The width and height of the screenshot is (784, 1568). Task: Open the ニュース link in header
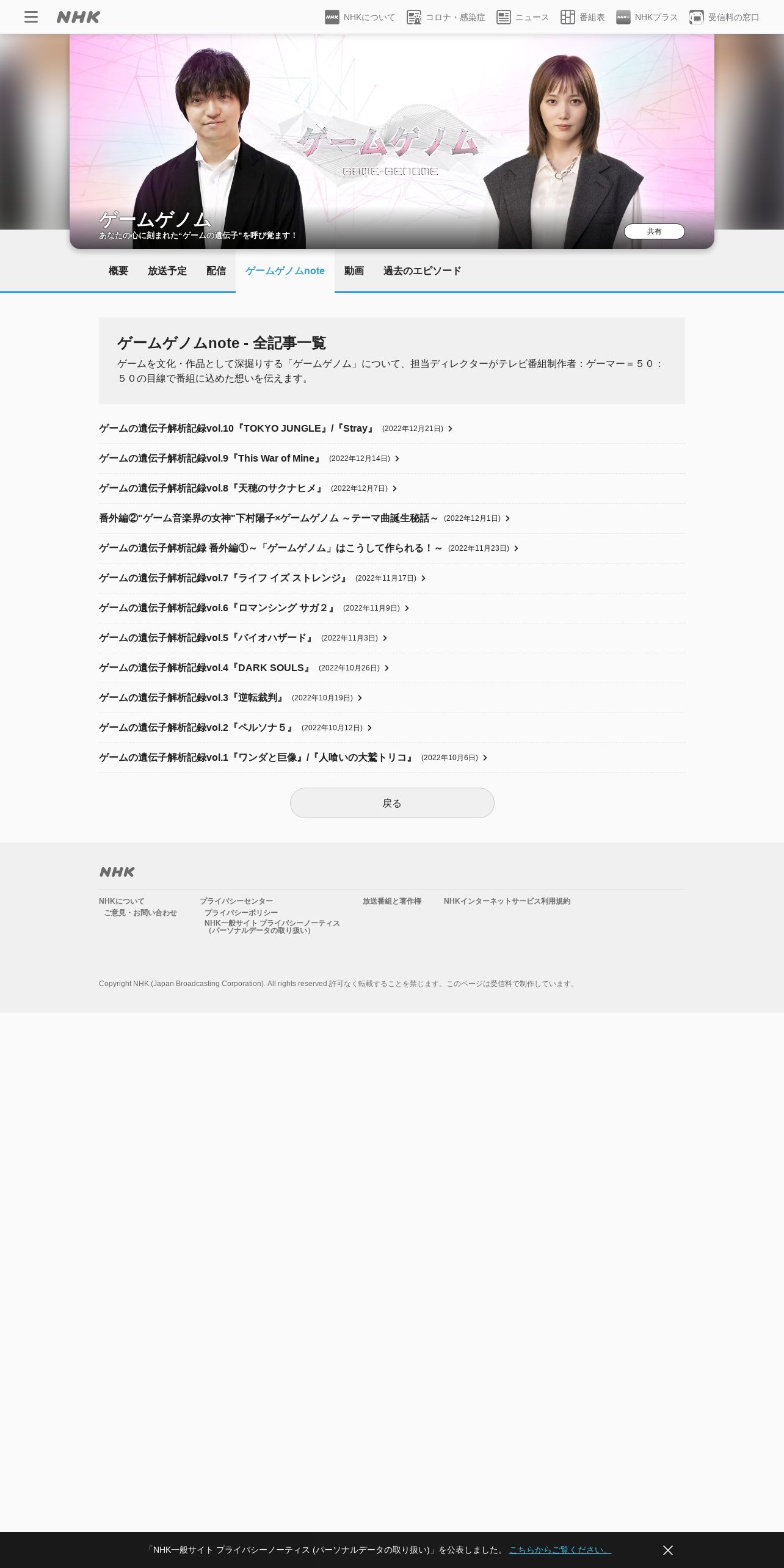point(523,17)
